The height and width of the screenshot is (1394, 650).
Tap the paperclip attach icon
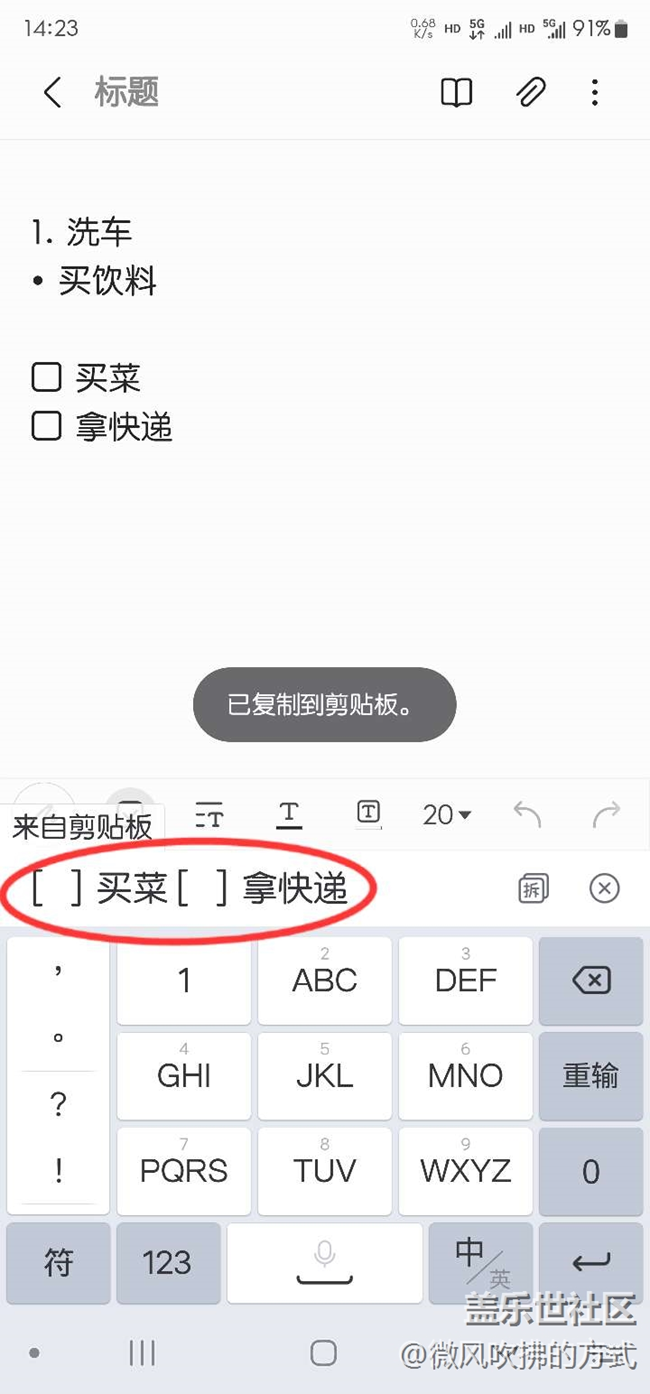(530, 93)
